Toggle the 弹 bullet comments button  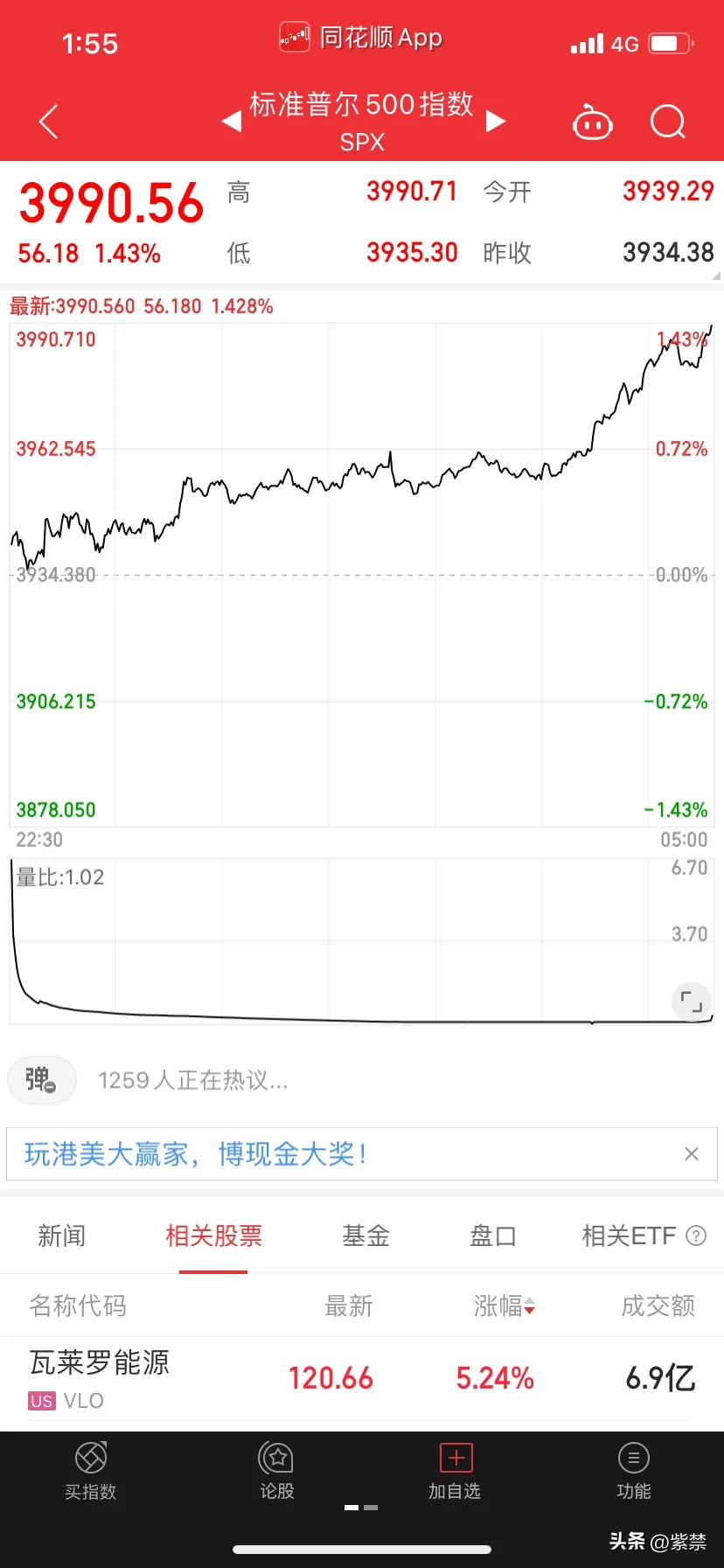click(41, 1080)
